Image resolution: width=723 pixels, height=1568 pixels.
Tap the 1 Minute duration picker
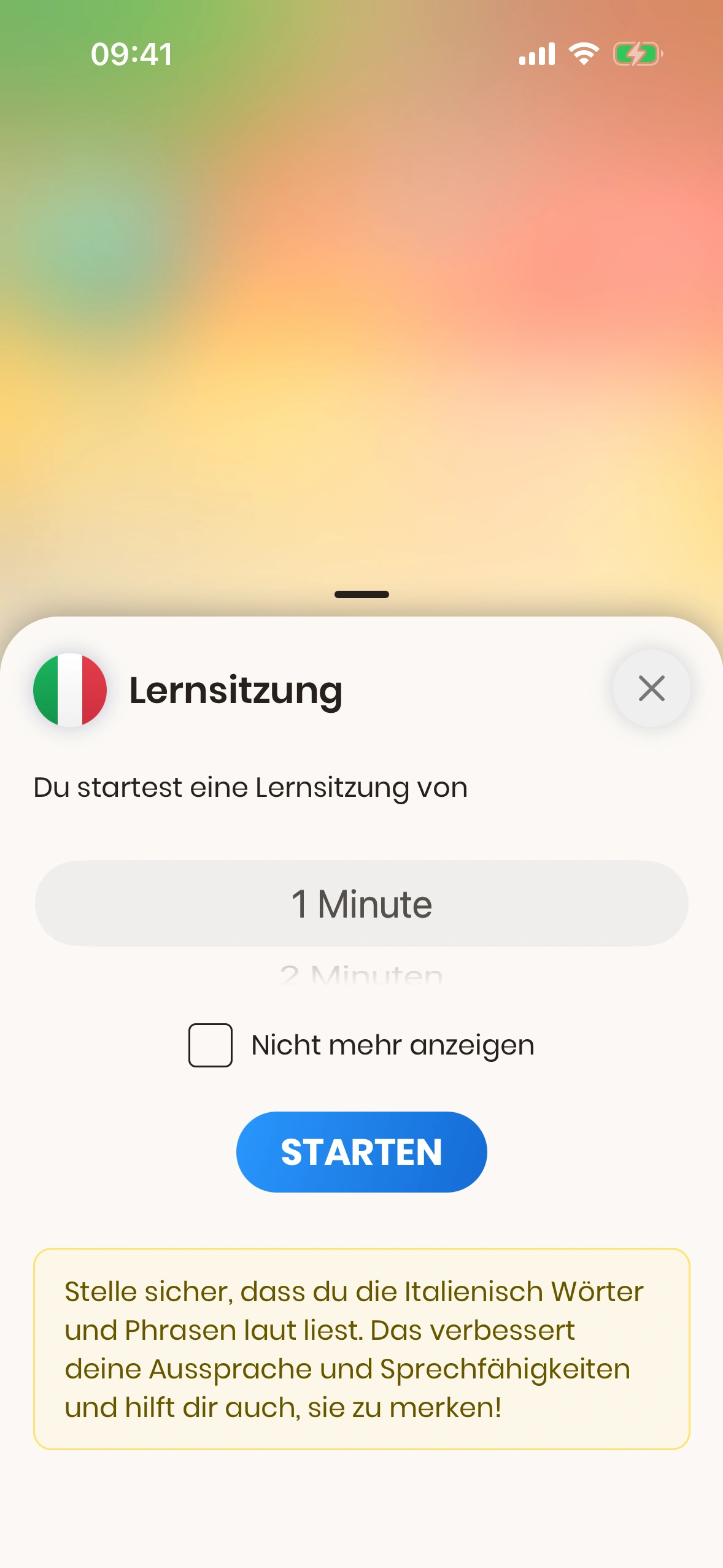[361, 904]
